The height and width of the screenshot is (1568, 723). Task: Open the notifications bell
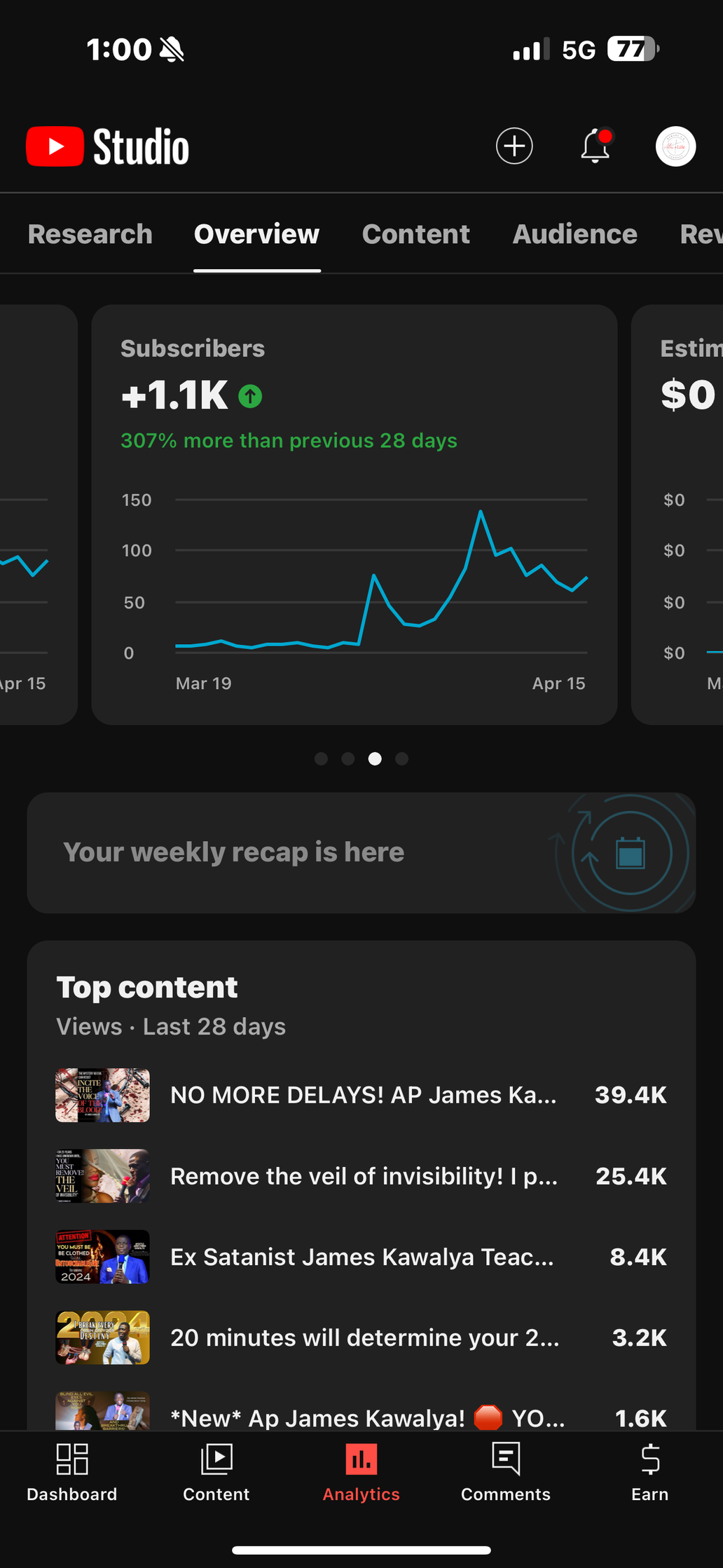[x=595, y=146]
